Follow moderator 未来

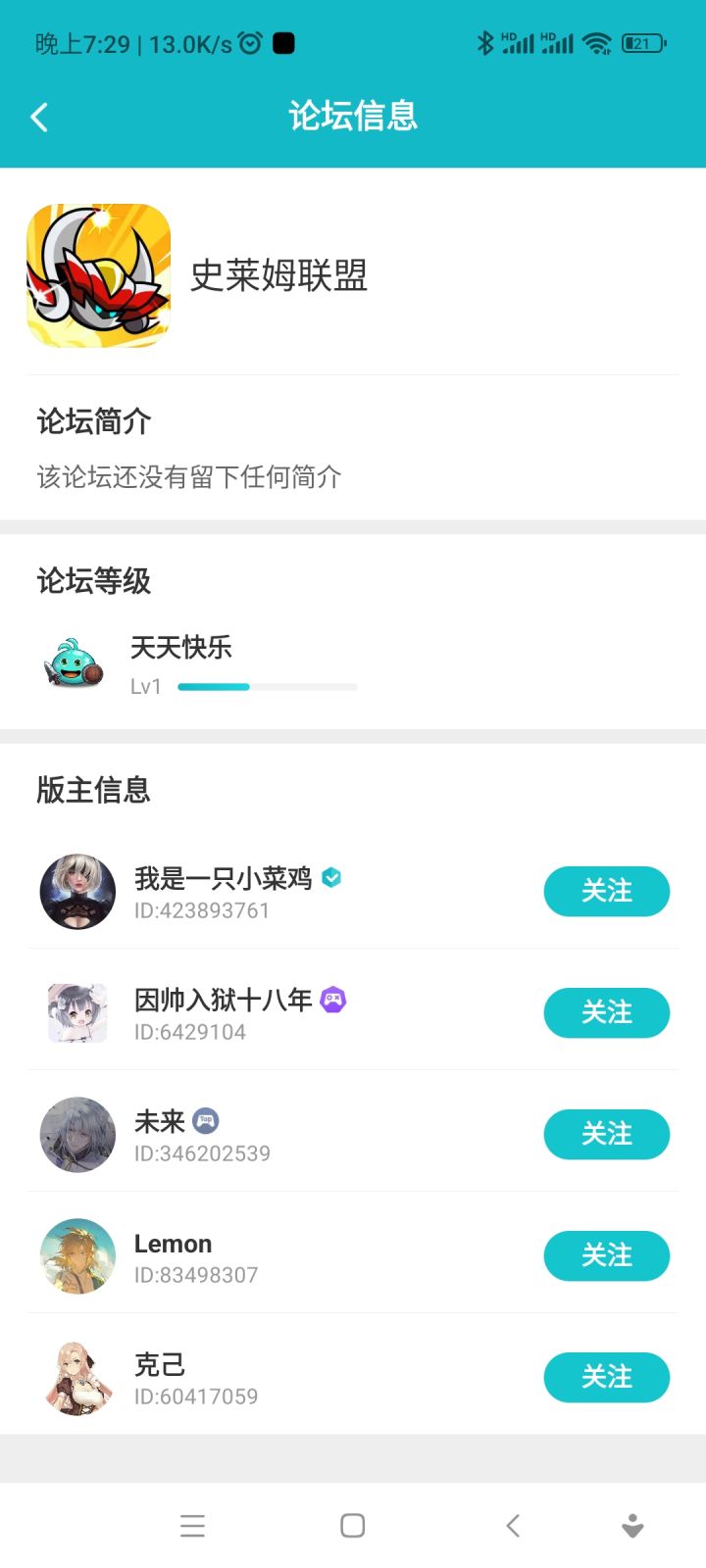606,1135
